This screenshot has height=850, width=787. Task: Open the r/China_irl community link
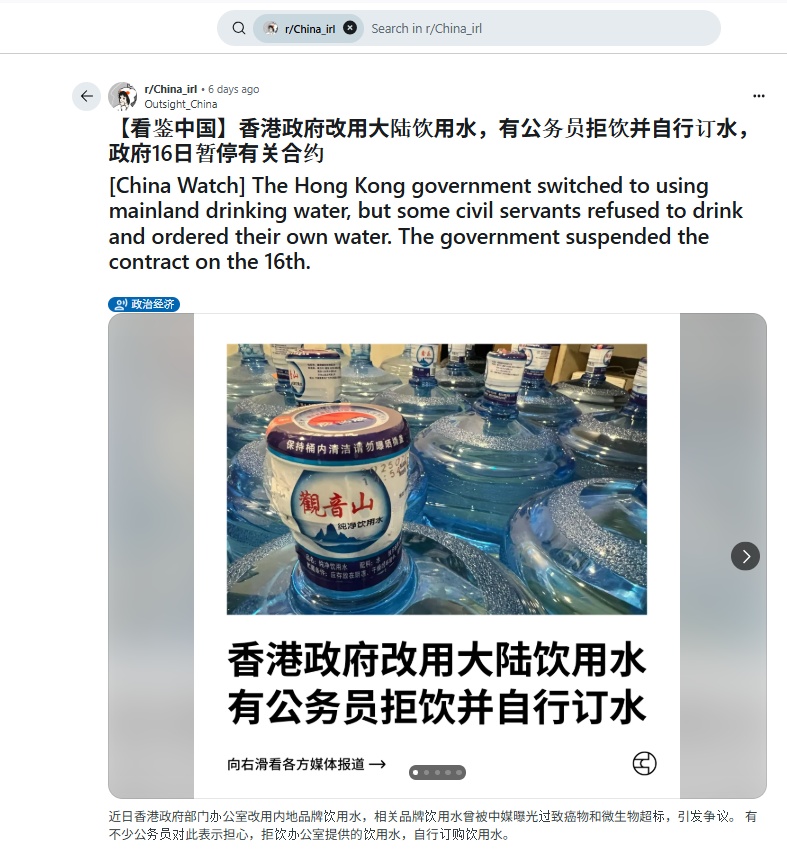pos(171,89)
